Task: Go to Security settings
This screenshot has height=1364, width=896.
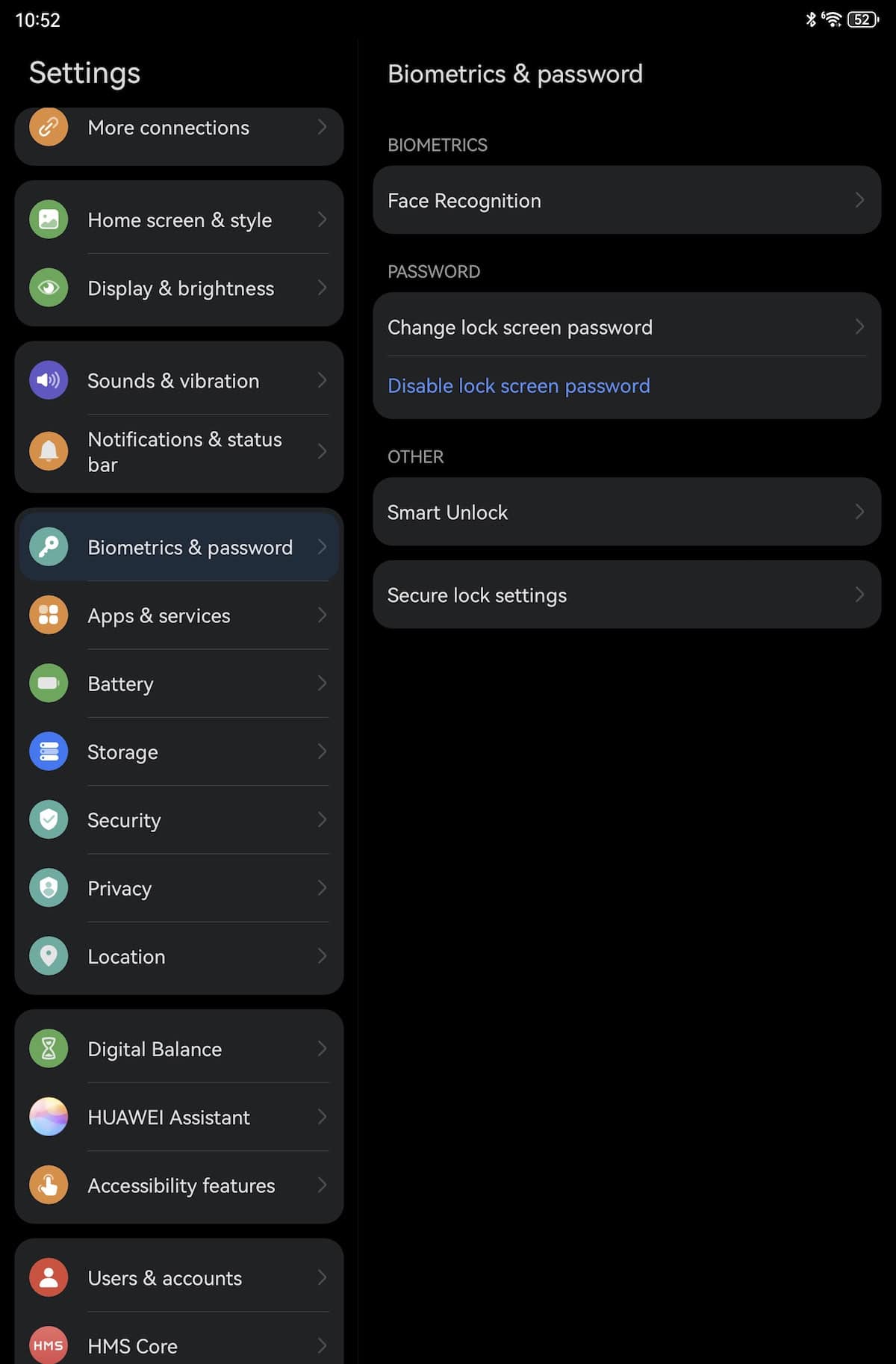Action: (x=179, y=820)
